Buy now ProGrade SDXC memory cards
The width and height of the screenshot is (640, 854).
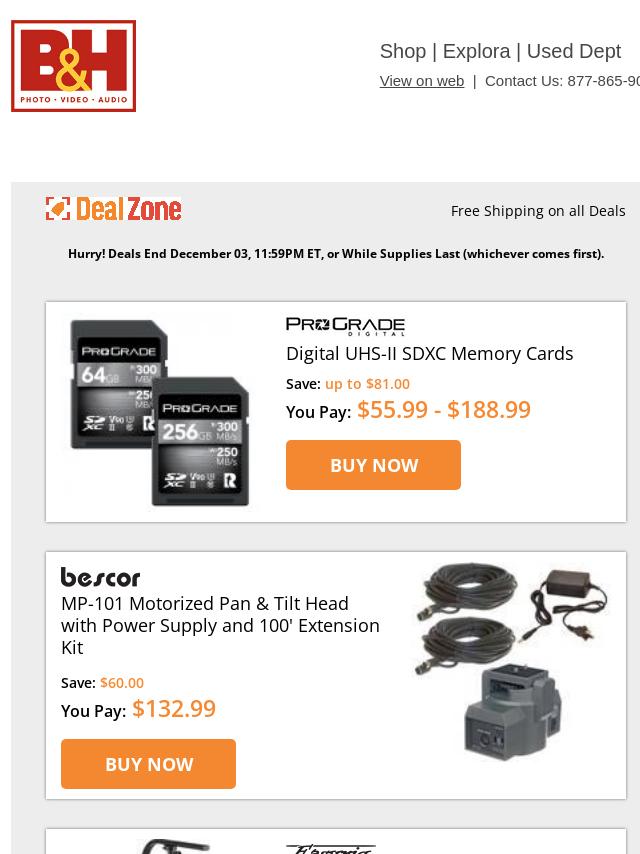coord(373,465)
